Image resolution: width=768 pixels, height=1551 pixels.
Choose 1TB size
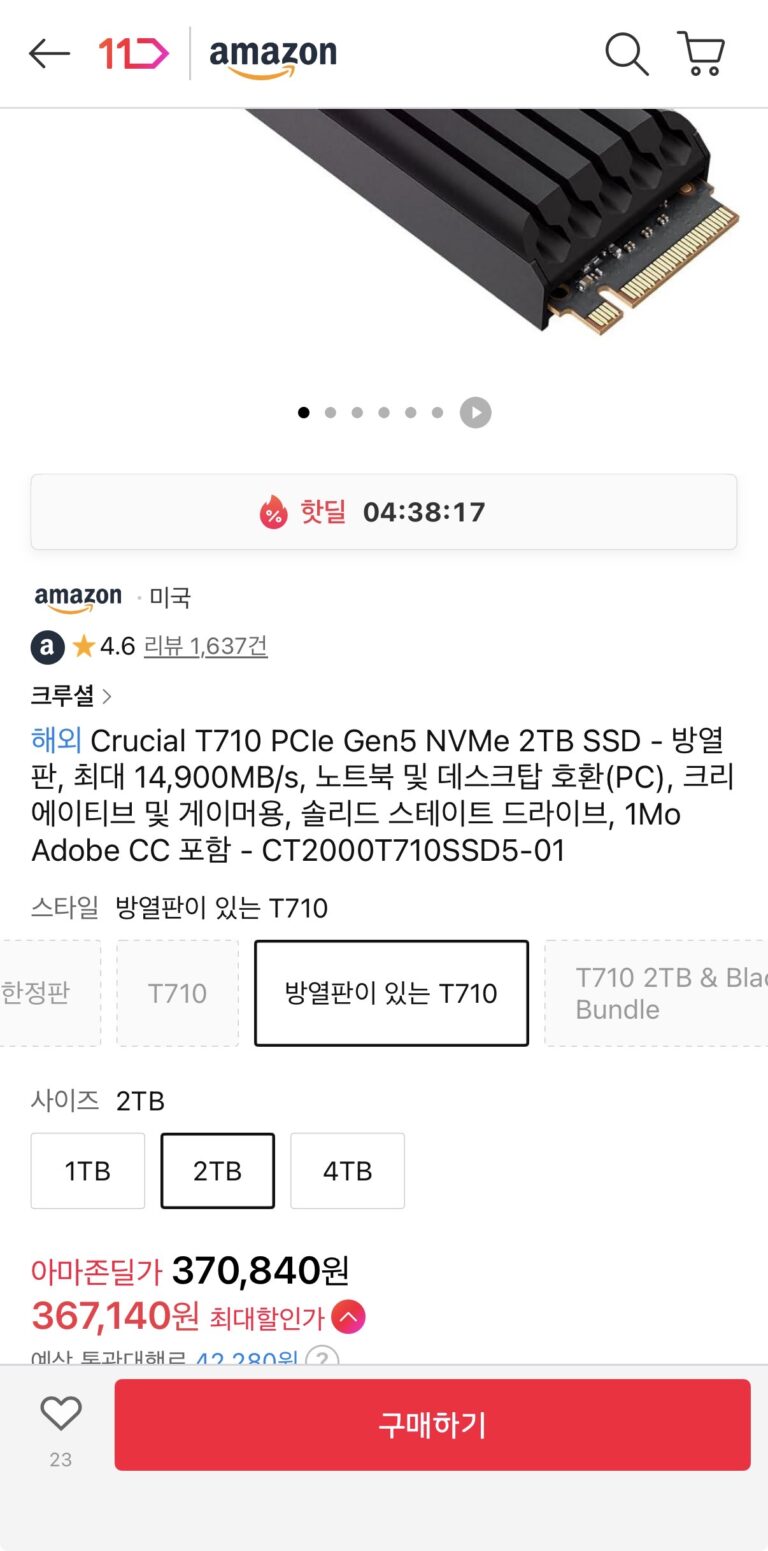tap(88, 1171)
